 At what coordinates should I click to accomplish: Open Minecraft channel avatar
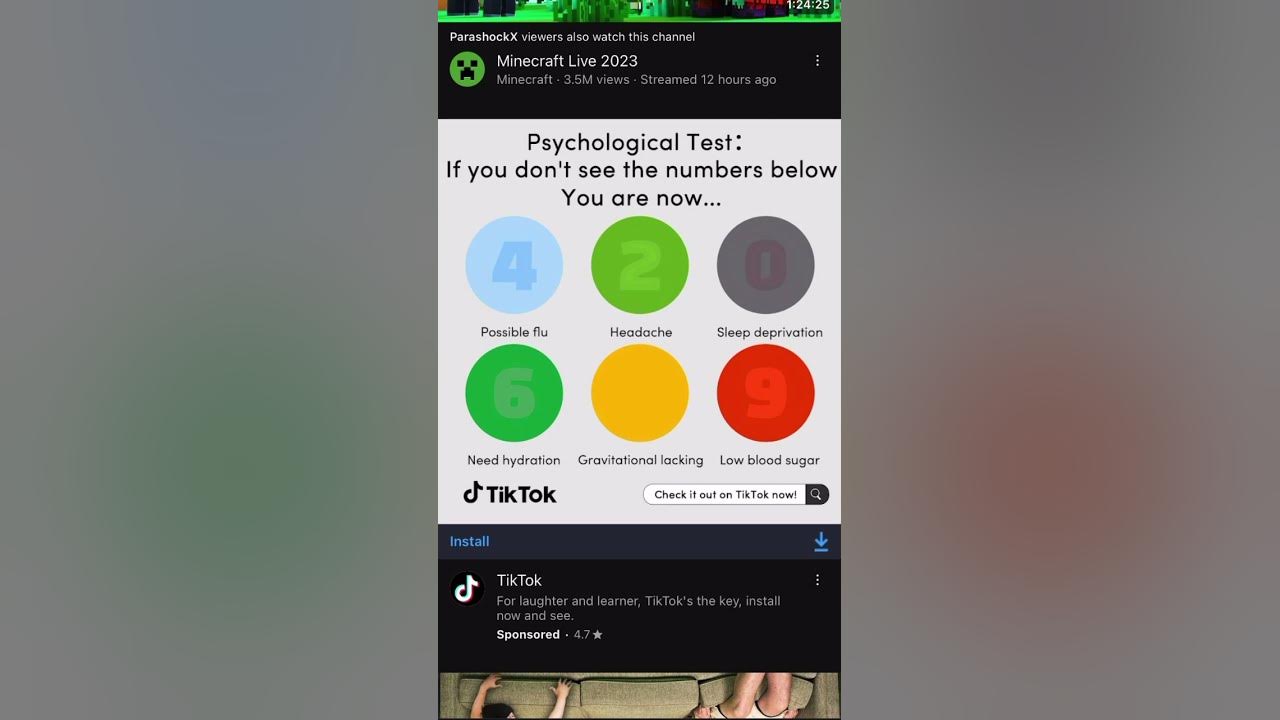click(x=467, y=69)
